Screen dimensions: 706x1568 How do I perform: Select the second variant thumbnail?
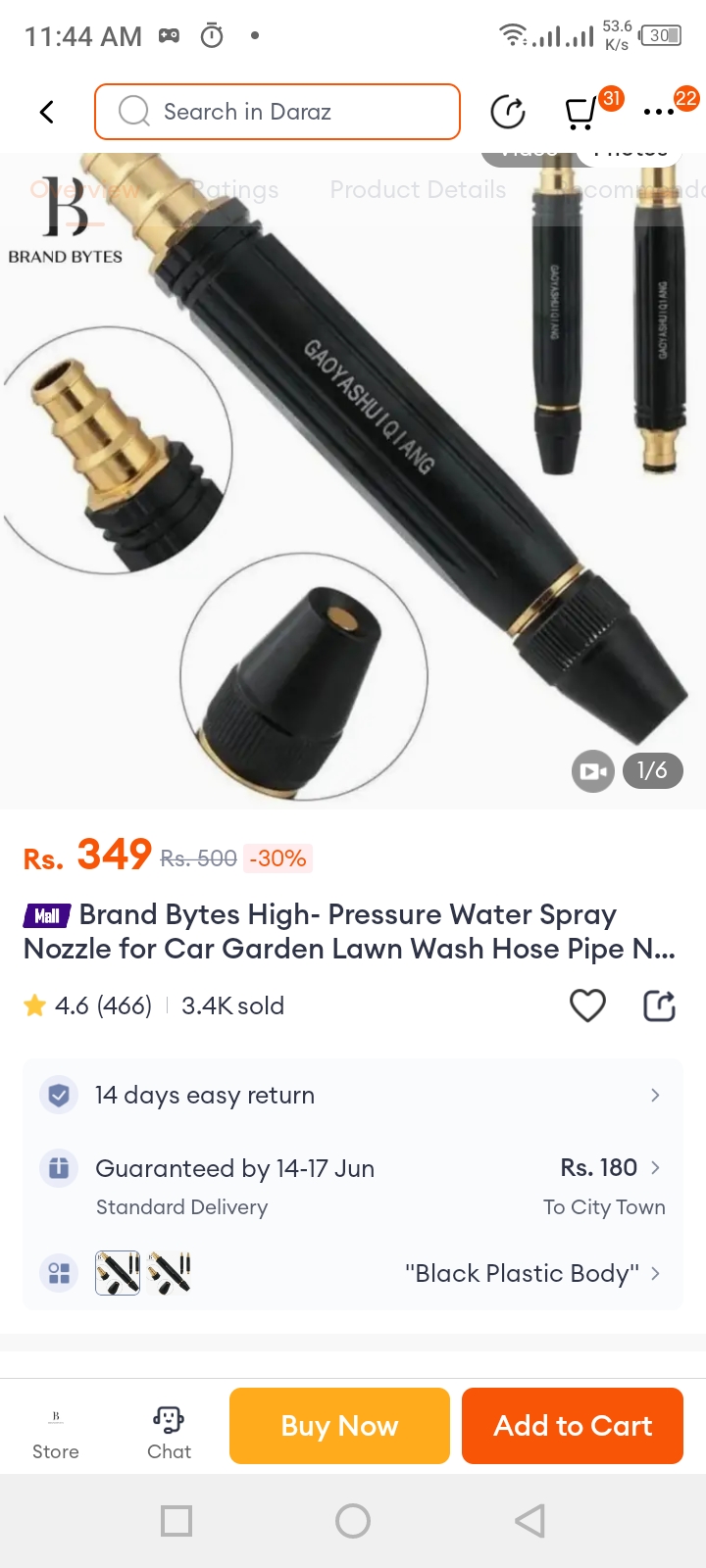click(169, 1273)
